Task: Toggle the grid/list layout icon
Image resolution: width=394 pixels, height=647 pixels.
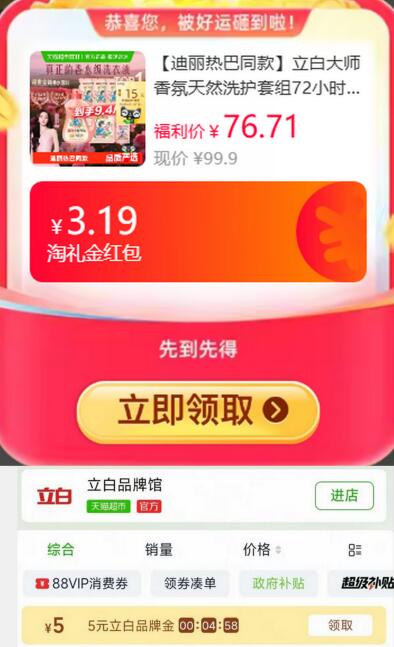Action: (x=355, y=550)
